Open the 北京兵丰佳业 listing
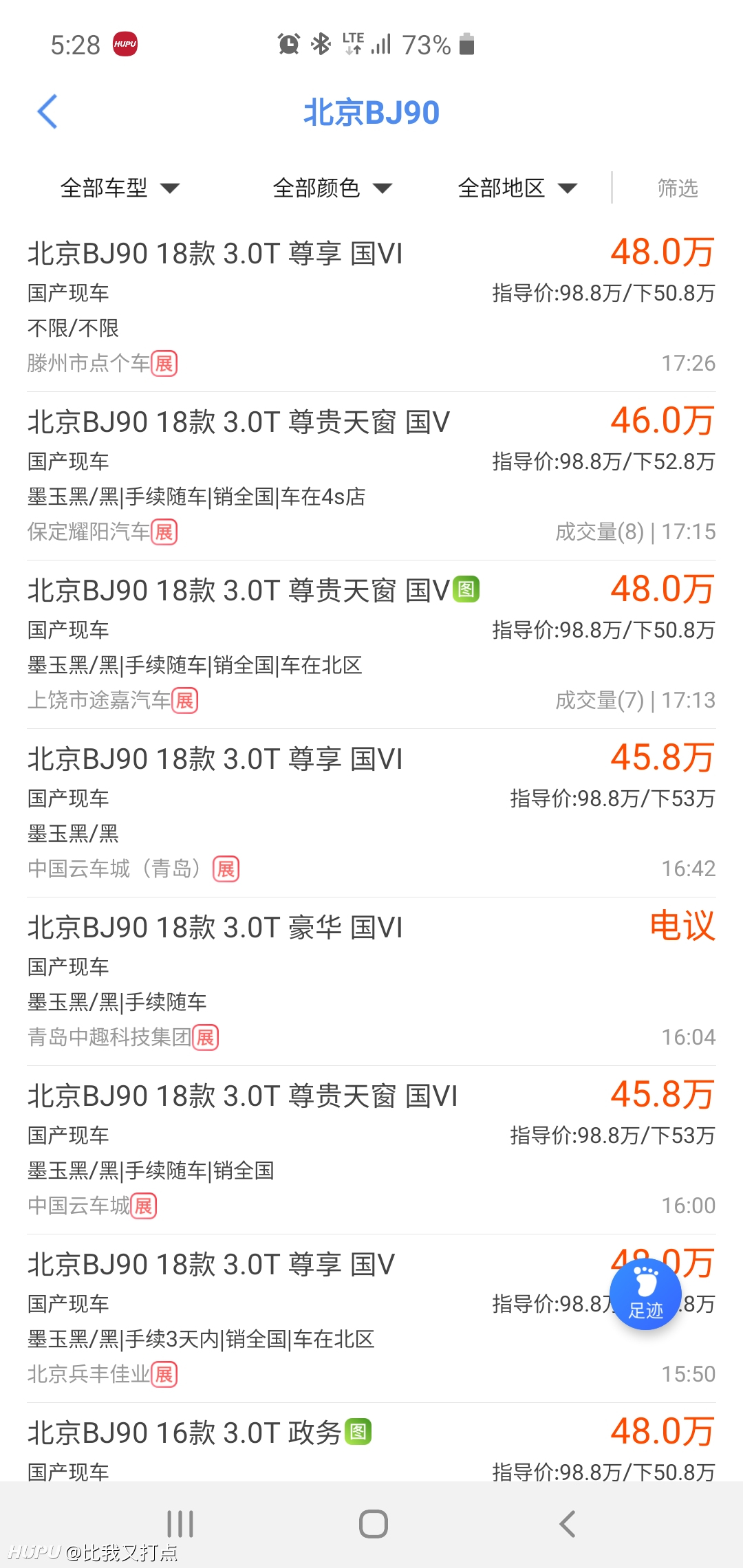 (371, 1318)
